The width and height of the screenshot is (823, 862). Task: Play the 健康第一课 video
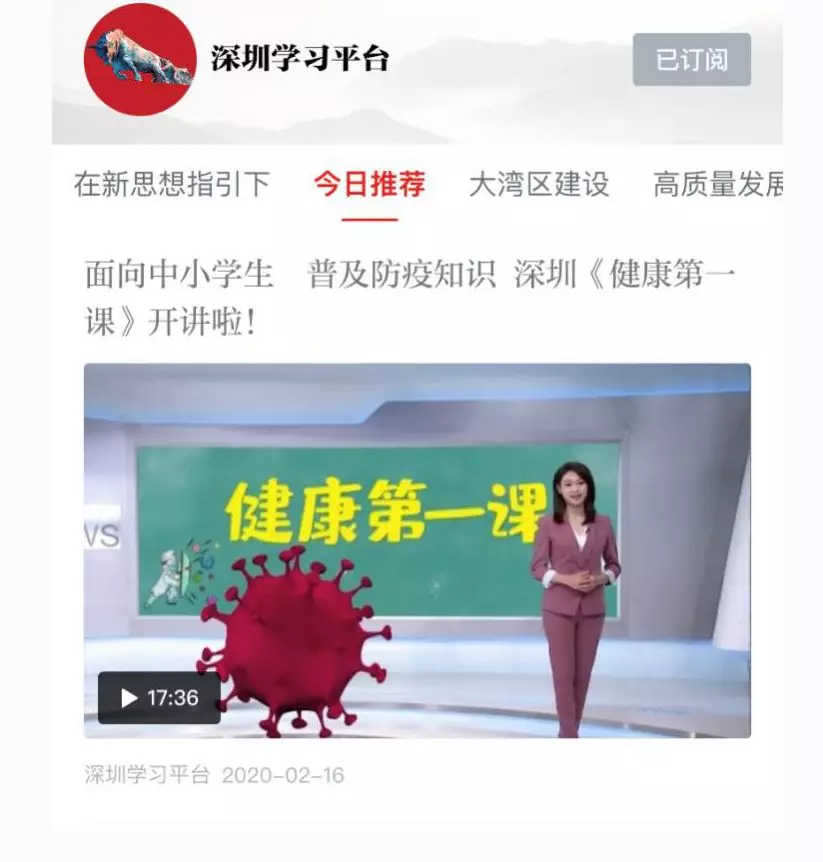(159, 698)
